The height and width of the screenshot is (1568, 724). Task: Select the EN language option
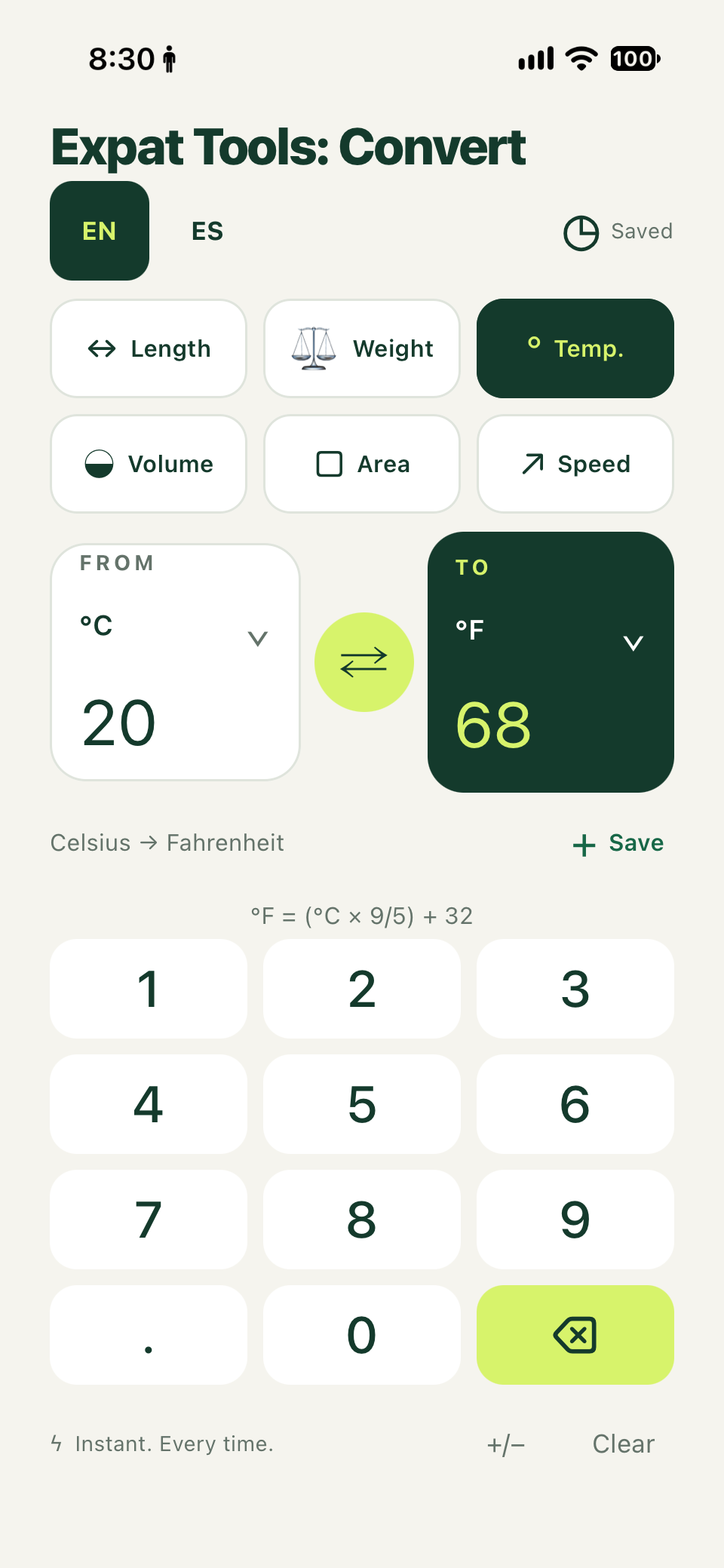[x=100, y=231]
